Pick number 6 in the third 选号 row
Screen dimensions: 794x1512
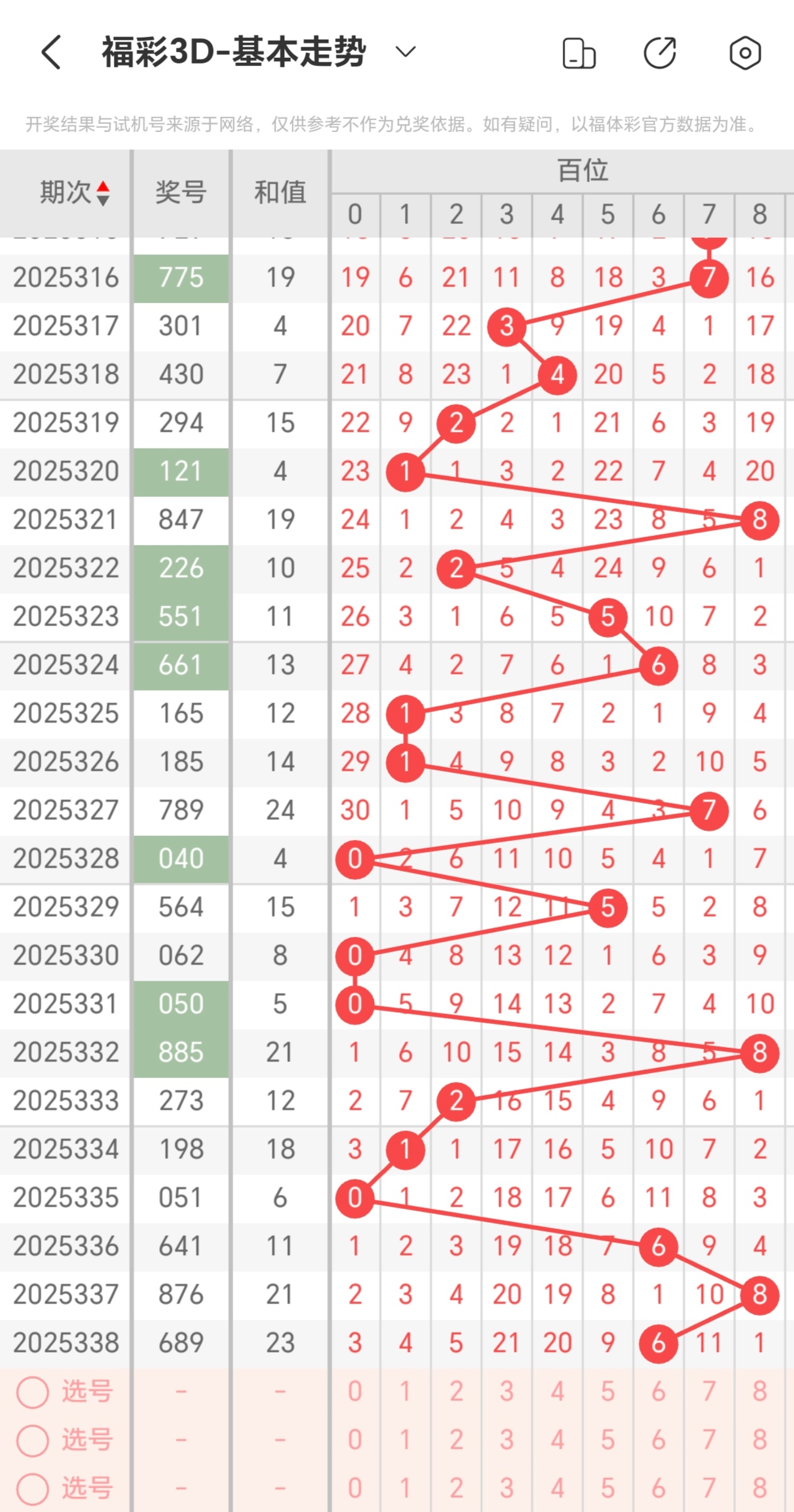point(658,1488)
